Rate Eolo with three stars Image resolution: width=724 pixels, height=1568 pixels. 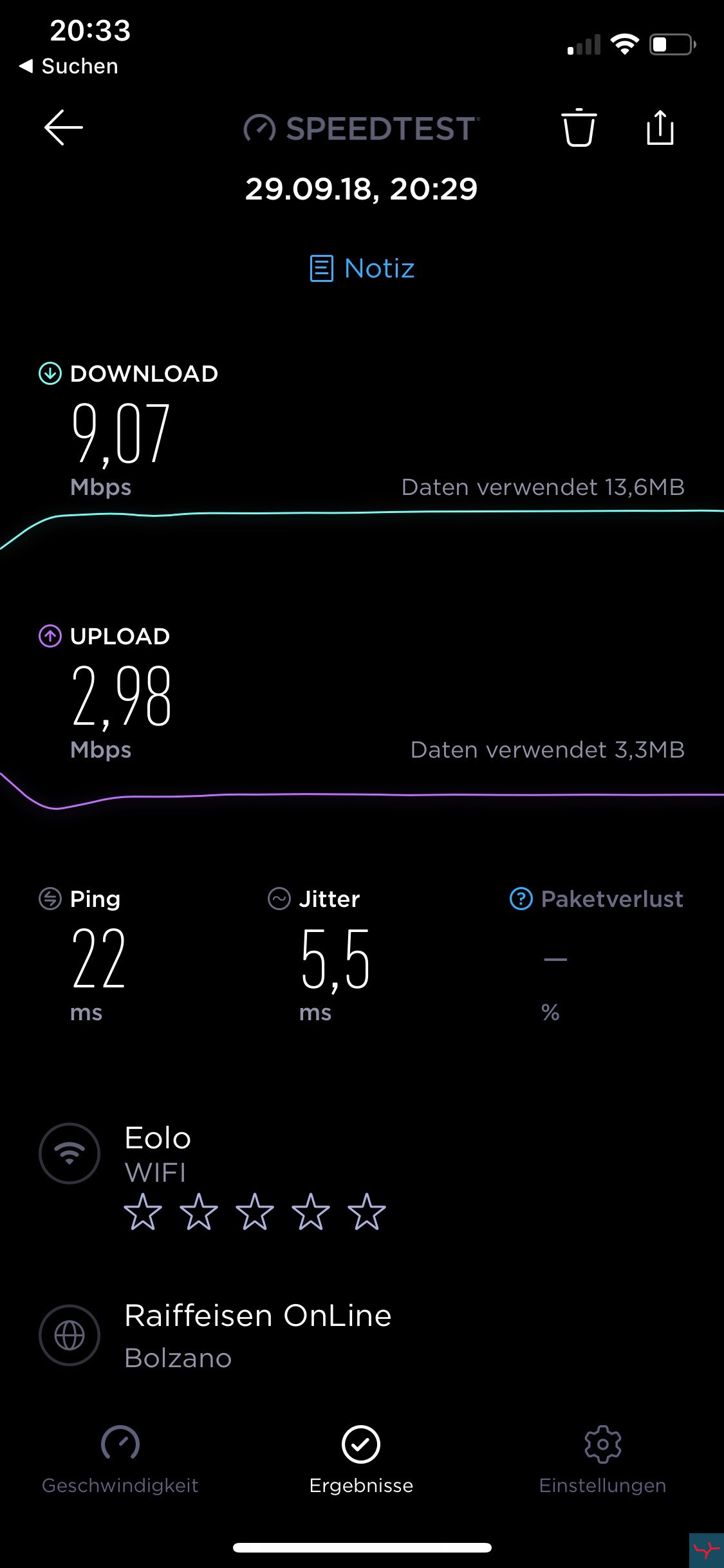coord(254,1211)
